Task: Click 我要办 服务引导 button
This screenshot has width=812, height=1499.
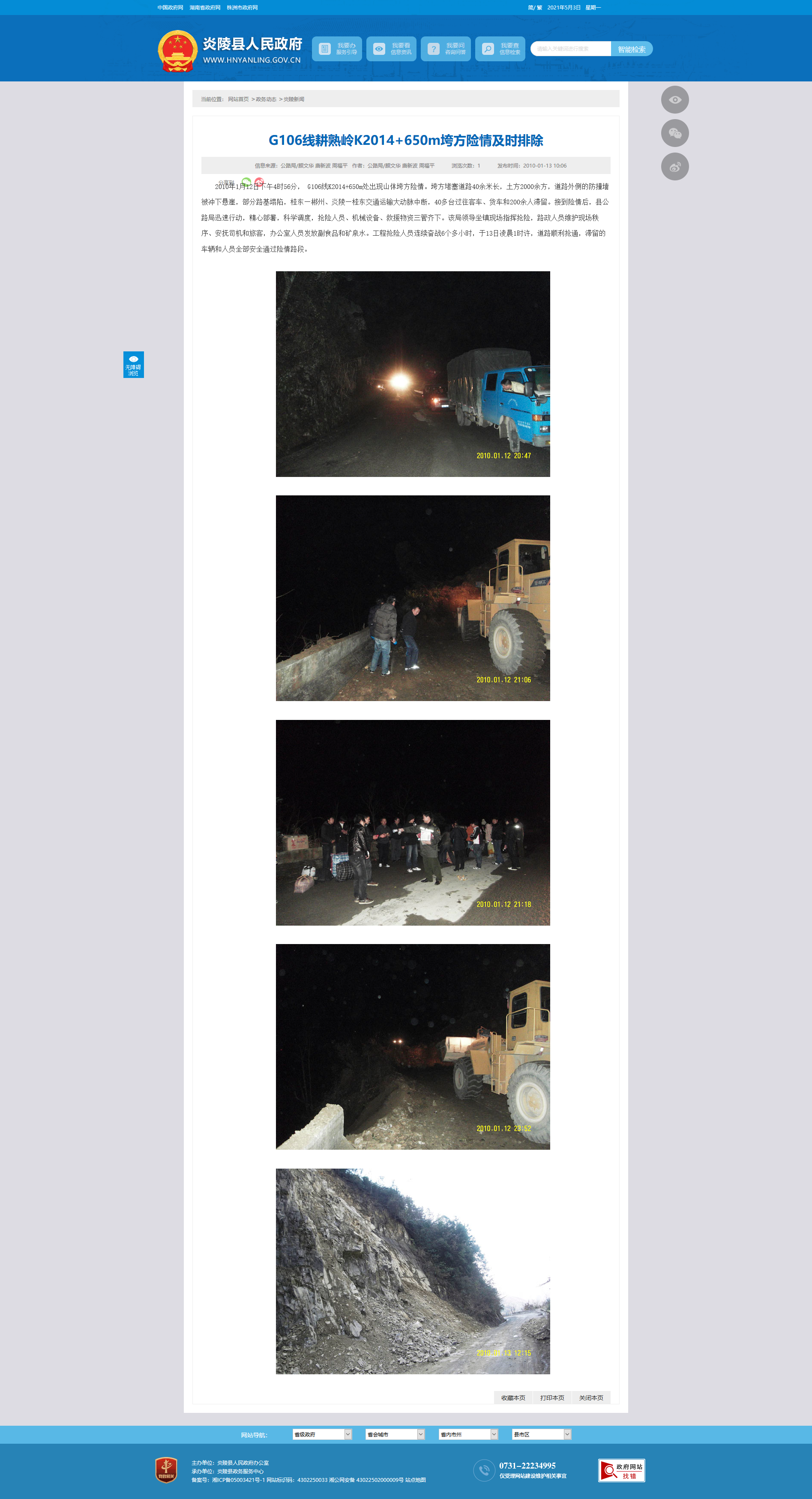Action: 337,49
